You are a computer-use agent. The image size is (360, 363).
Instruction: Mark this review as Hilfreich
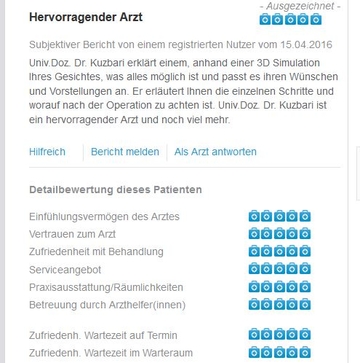[x=47, y=152]
